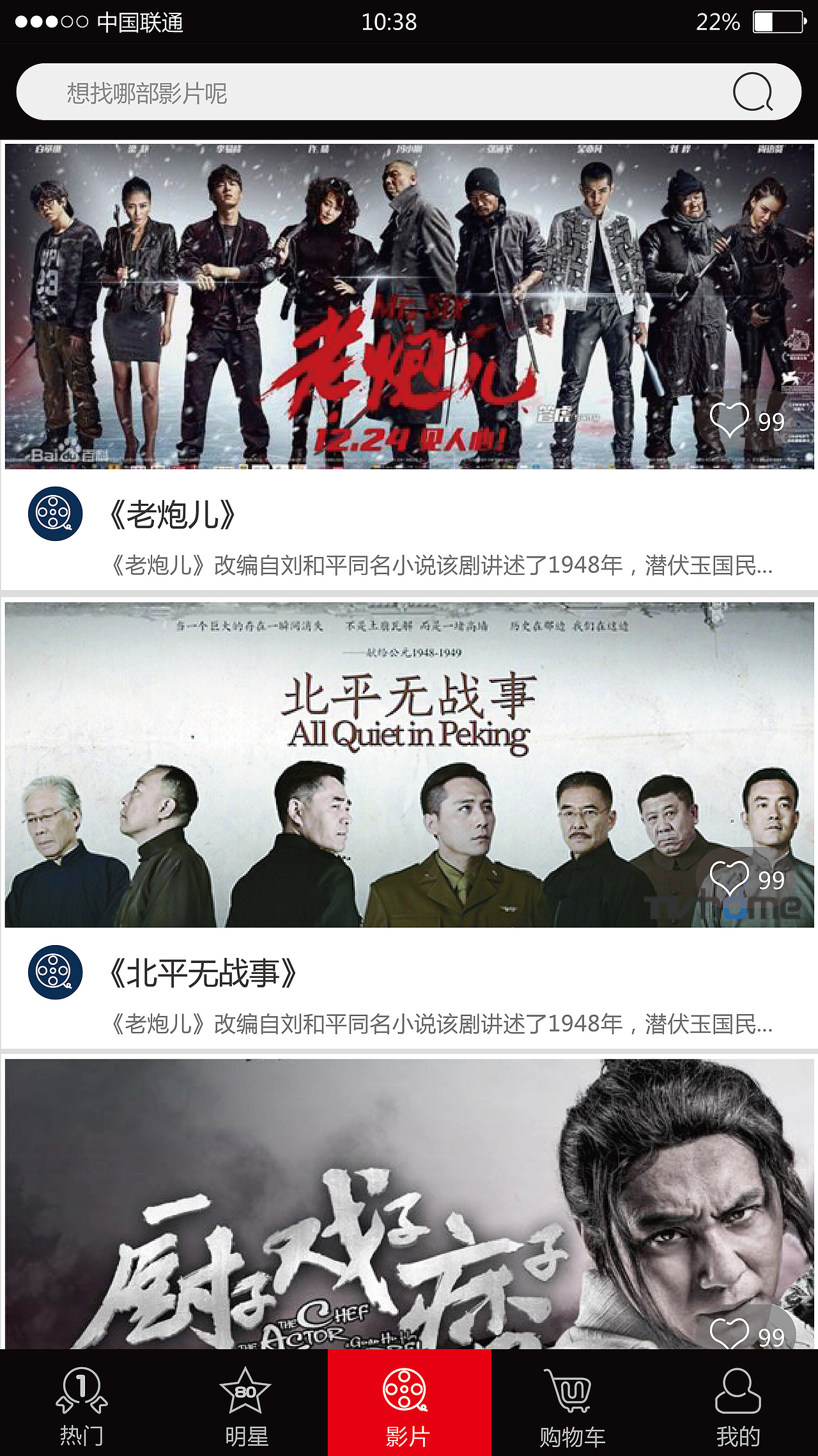Viewport: 818px width, 1456px height.
Task: Select the 影片 tab
Action: [409, 1404]
